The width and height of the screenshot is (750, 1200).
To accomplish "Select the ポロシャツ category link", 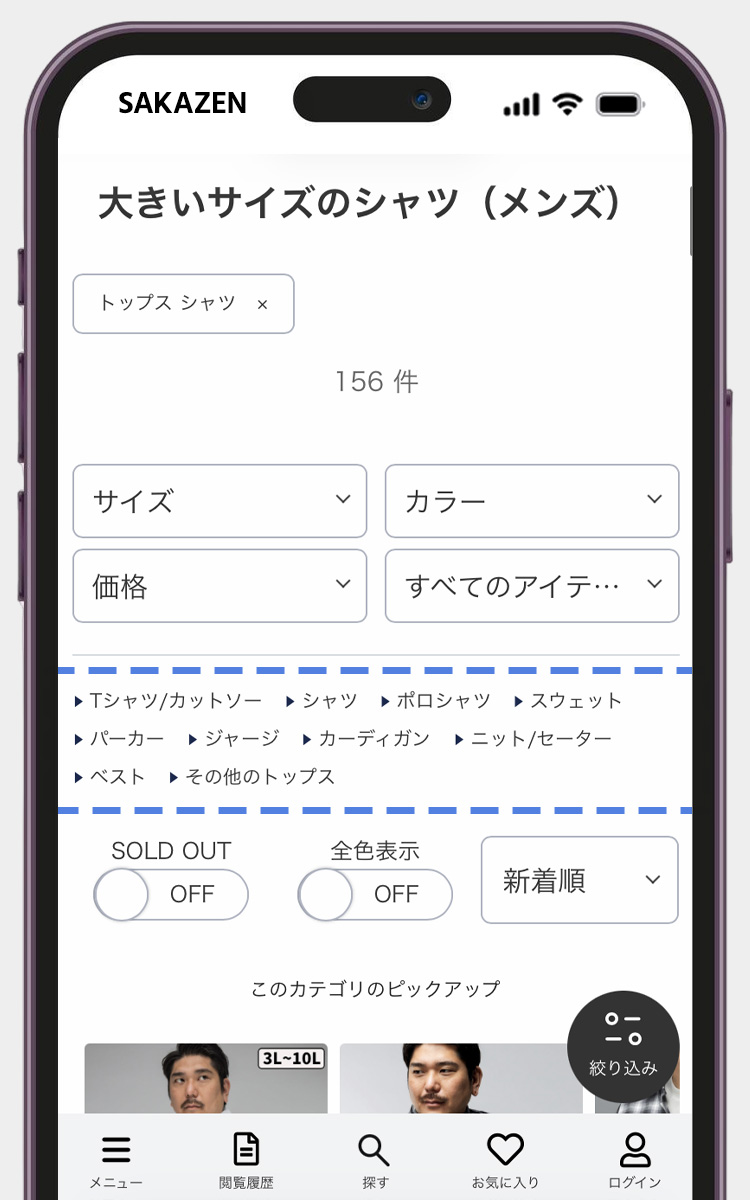I will pos(442,701).
